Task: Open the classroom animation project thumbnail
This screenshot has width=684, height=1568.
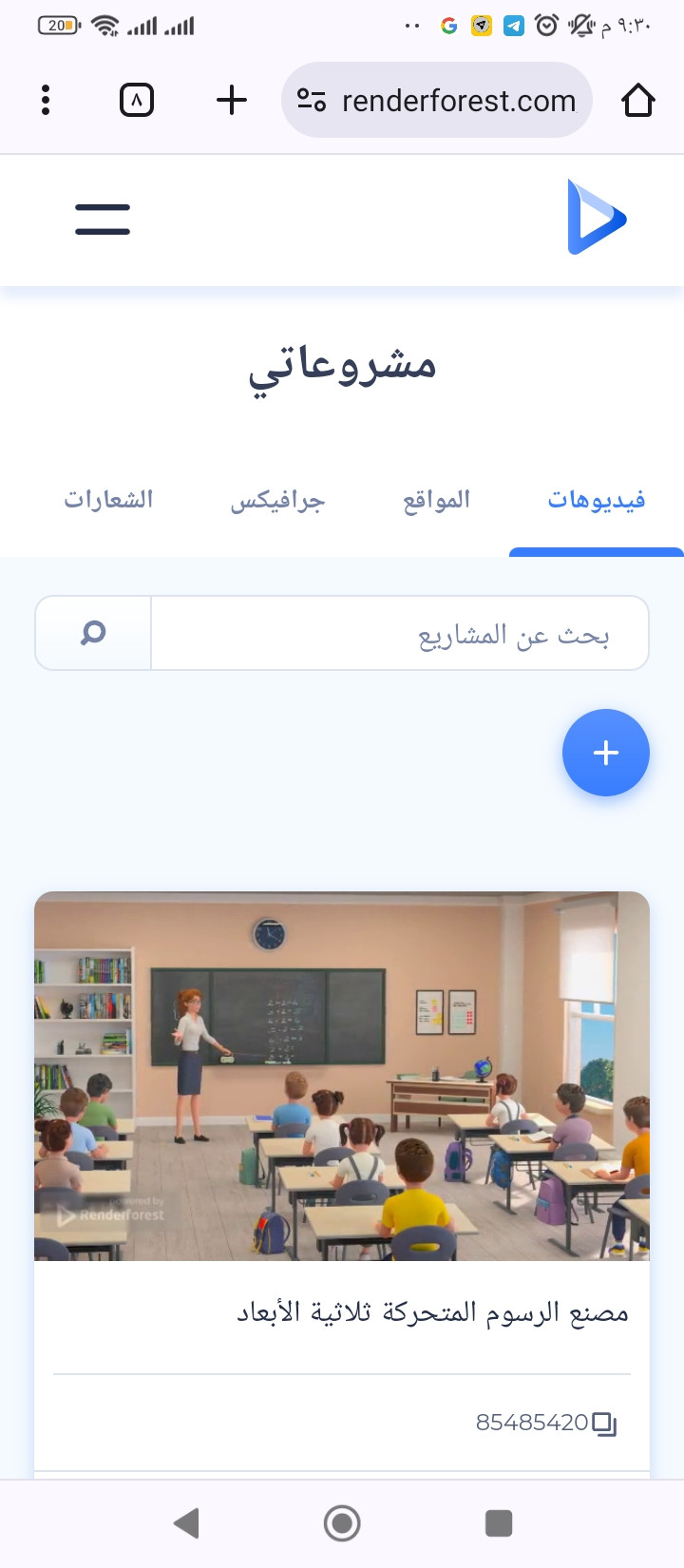Action: point(342,1076)
